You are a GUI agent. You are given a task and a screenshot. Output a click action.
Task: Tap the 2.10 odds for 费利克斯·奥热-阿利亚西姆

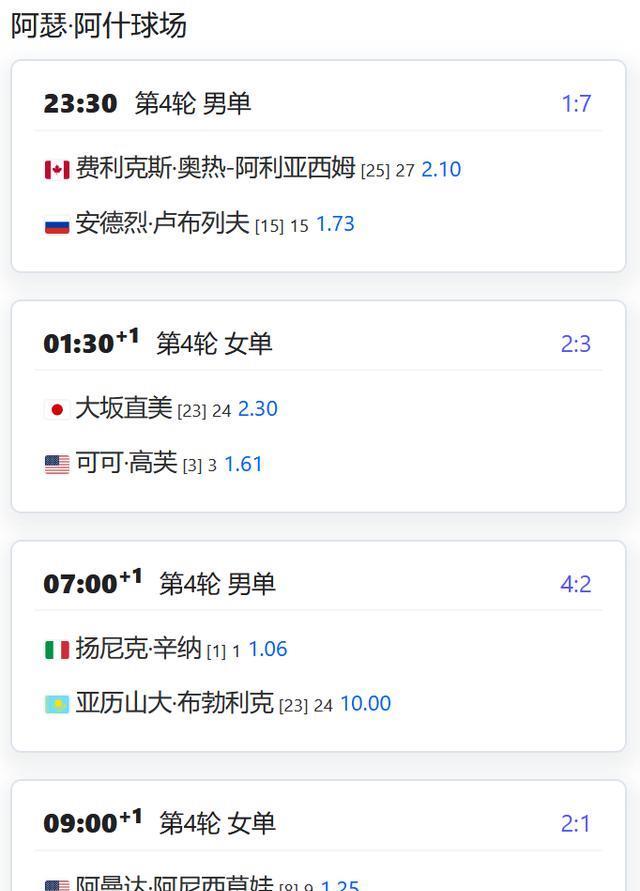click(x=441, y=169)
